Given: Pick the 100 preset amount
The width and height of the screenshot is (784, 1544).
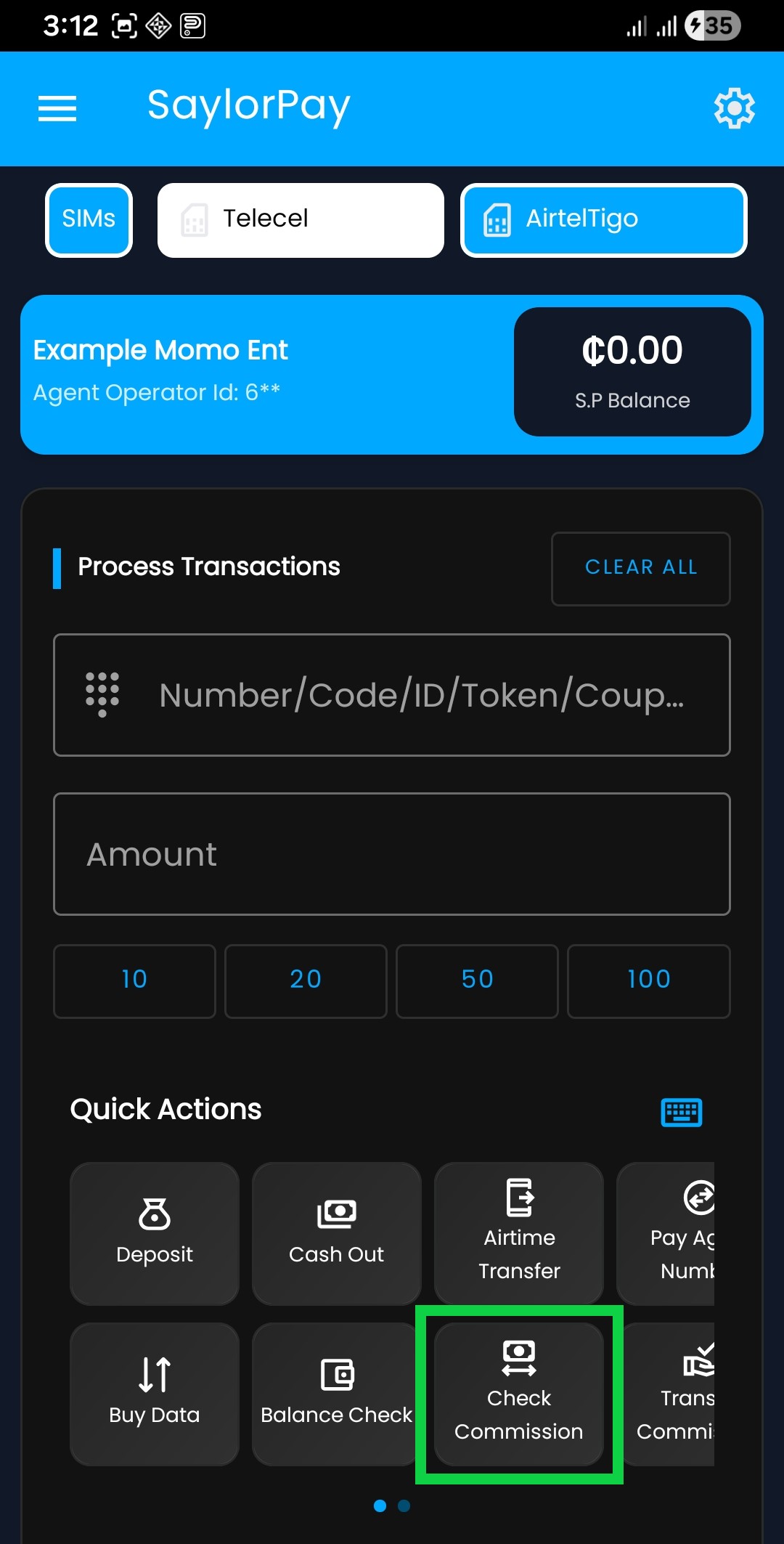Looking at the screenshot, I should pyautogui.click(x=649, y=981).
